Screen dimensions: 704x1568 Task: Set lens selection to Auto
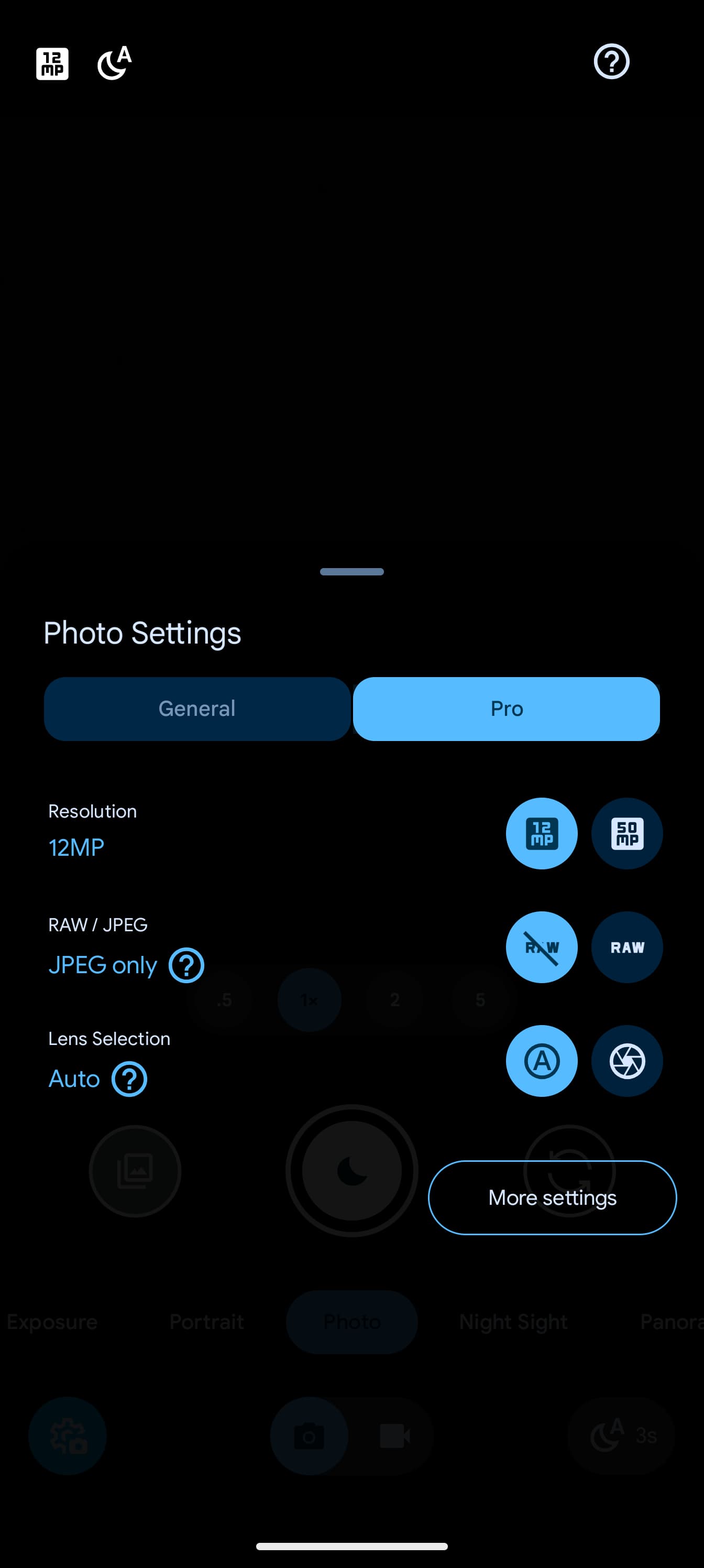(542, 1061)
